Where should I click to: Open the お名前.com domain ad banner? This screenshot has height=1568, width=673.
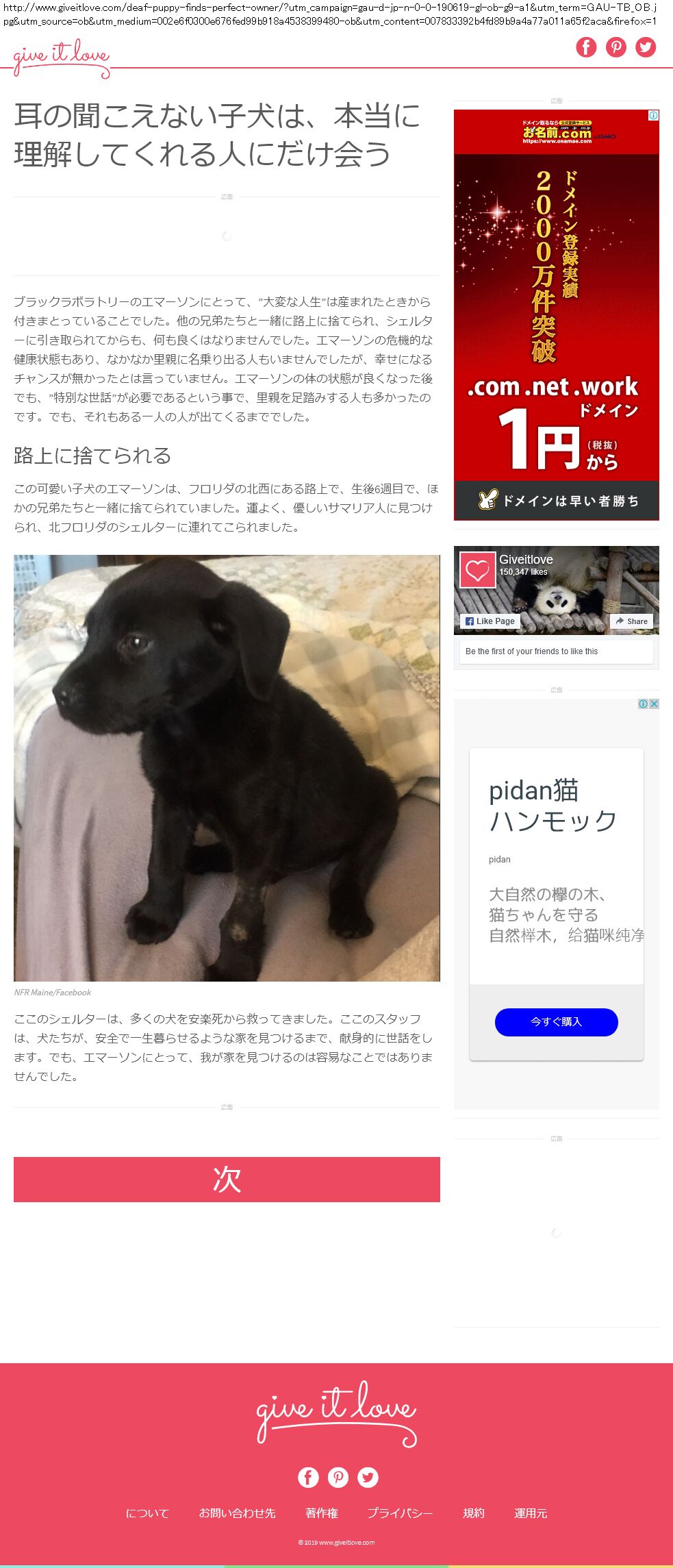pos(556,315)
